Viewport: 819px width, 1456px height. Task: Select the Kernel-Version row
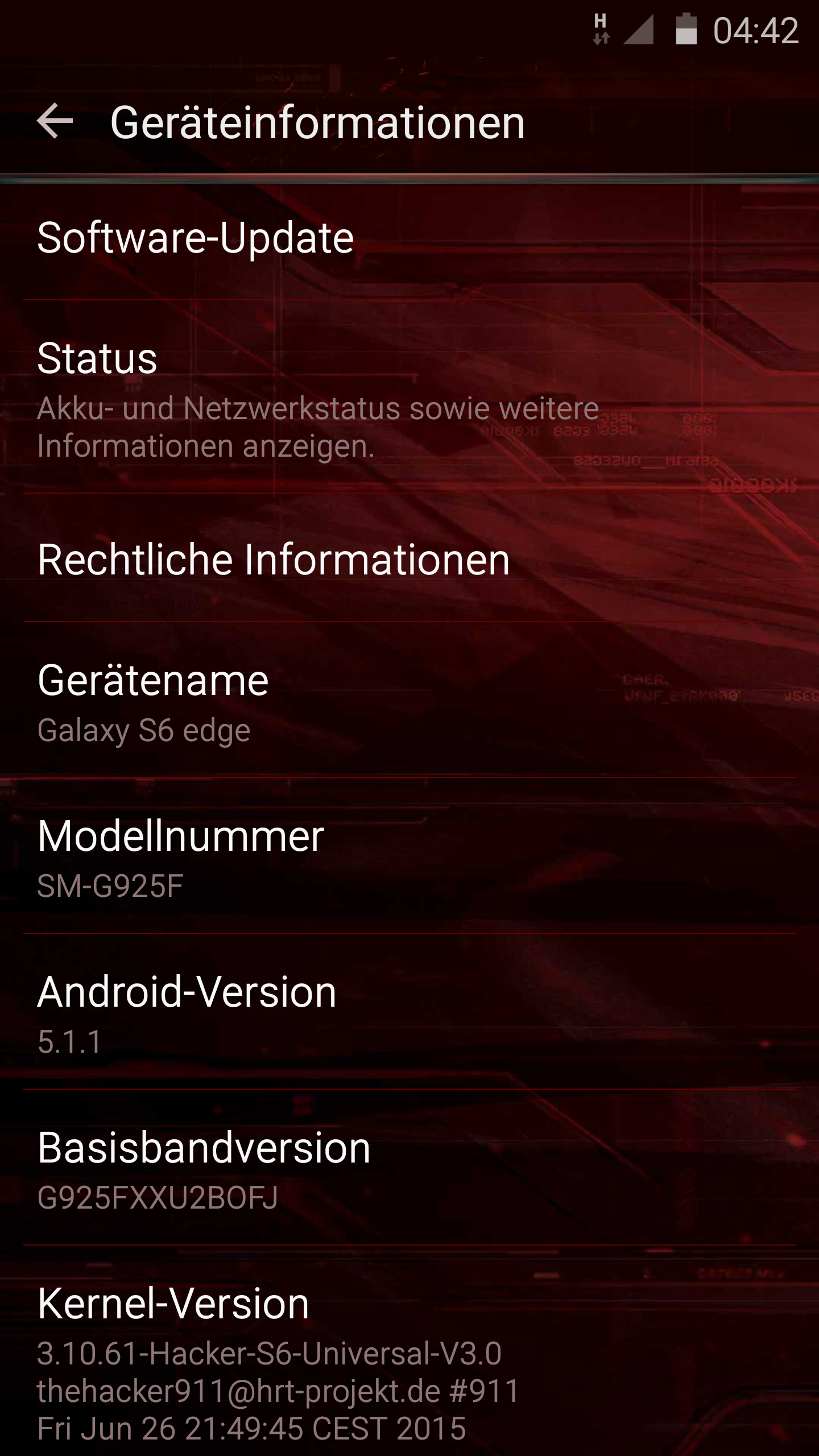409,1351
